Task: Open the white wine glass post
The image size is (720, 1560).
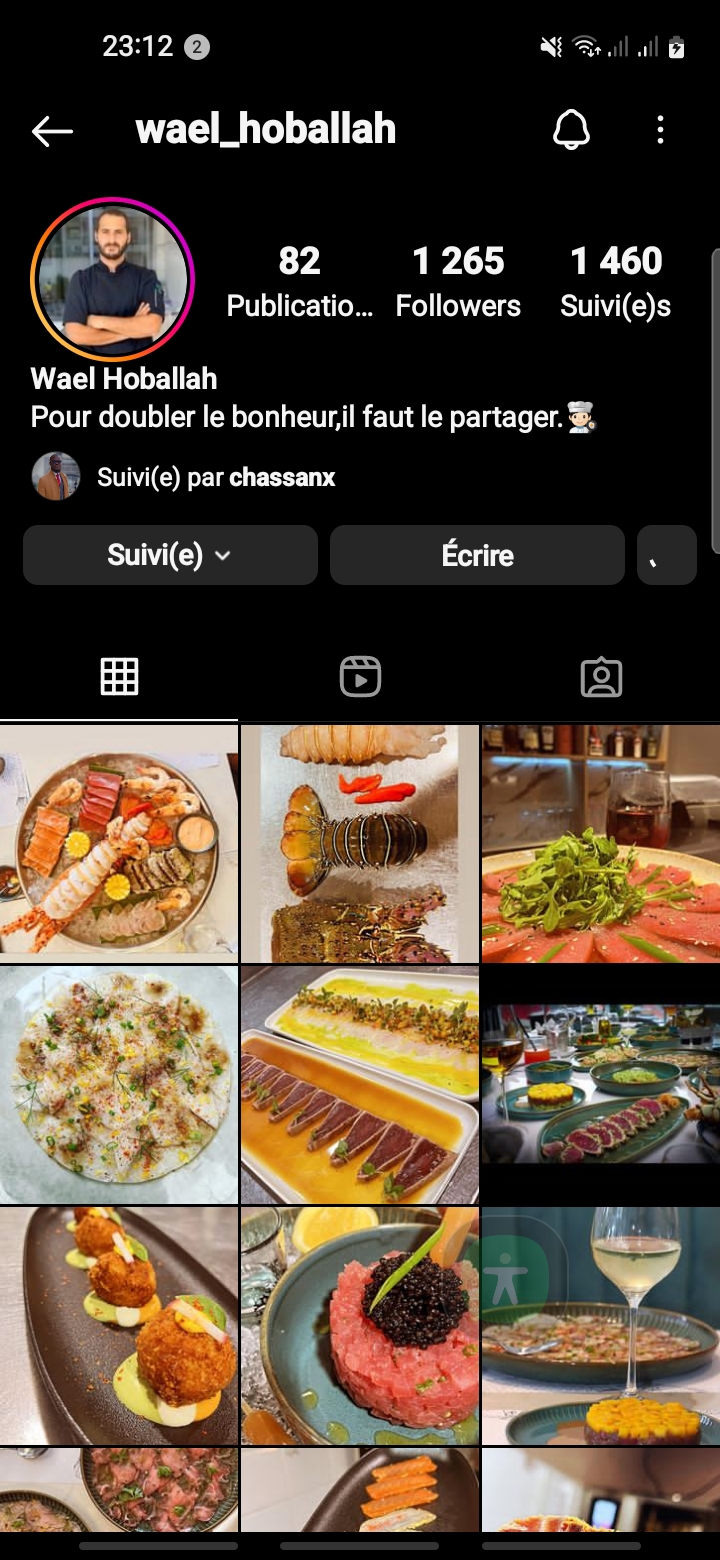Action: 601,1325
